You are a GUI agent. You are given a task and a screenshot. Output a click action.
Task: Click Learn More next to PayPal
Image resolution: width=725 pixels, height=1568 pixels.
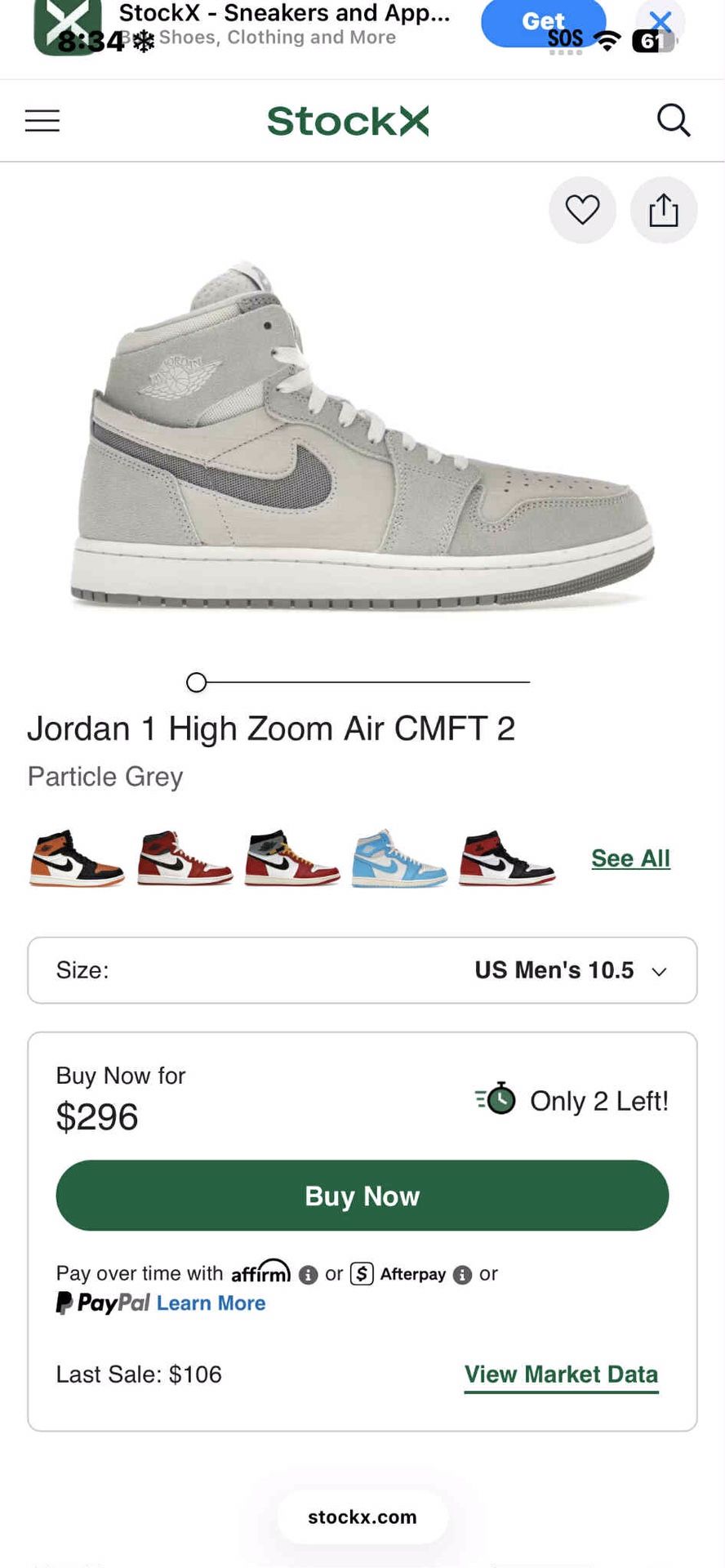[210, 1303]
